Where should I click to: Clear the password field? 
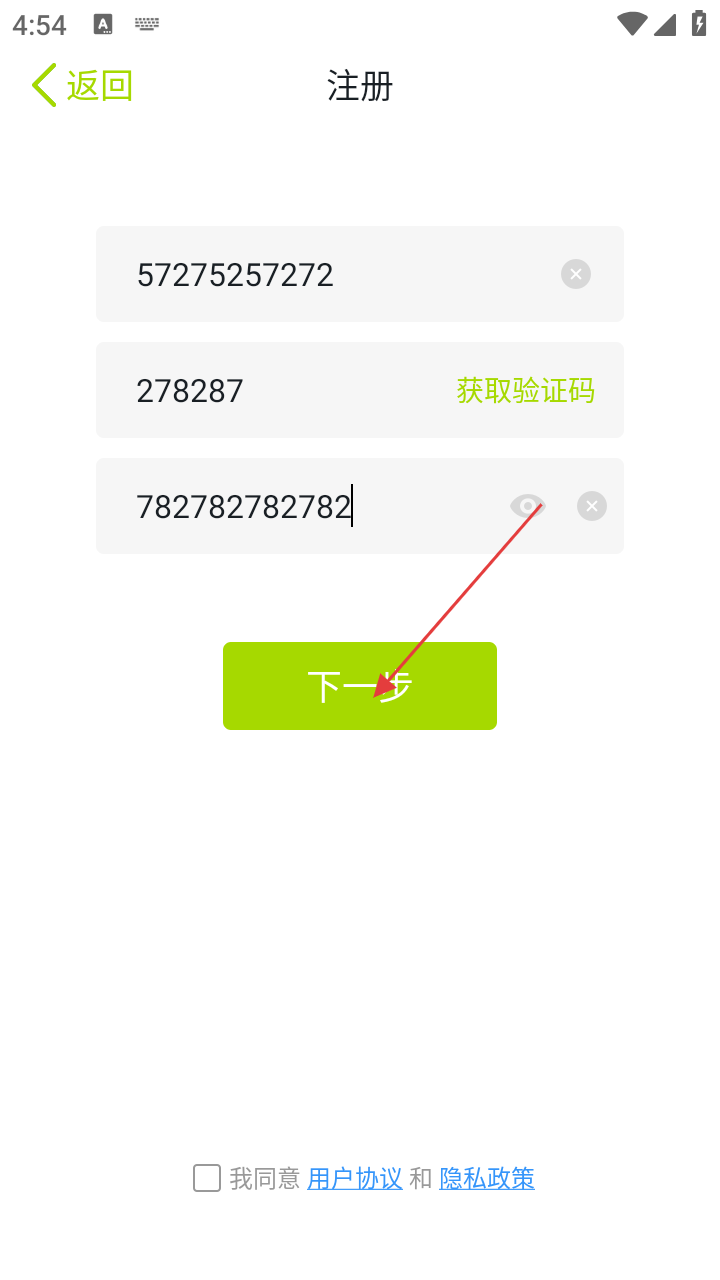(x=592, y=506)
